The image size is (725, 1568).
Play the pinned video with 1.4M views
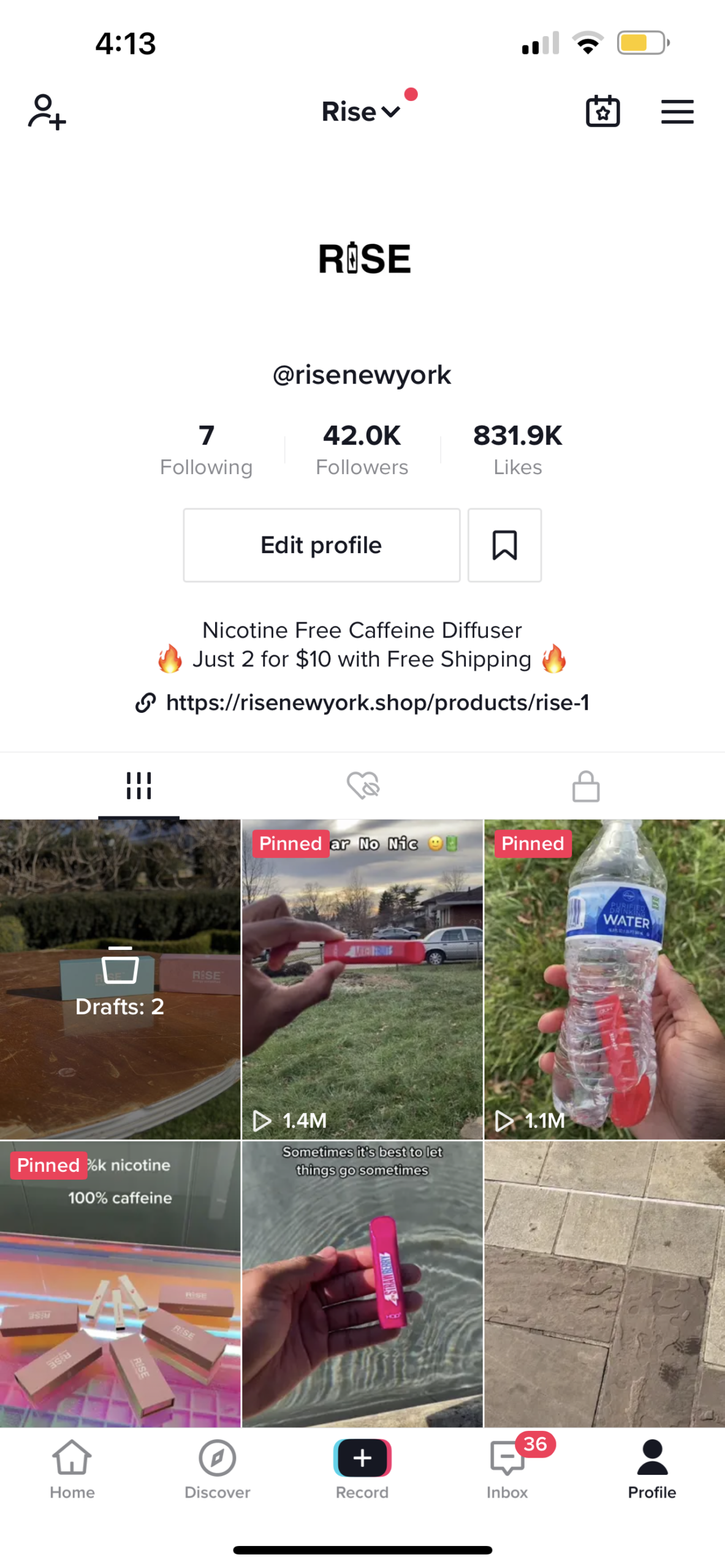tap(362, 979)
